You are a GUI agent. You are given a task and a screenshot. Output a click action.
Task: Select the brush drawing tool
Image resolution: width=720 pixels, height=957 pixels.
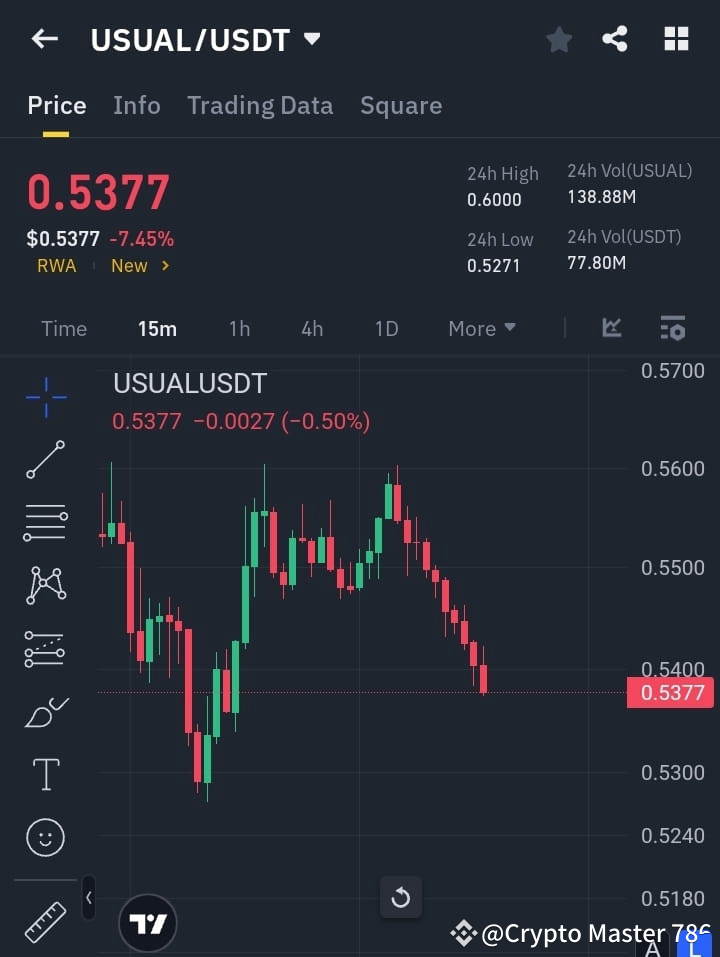(x=45, y=711)
